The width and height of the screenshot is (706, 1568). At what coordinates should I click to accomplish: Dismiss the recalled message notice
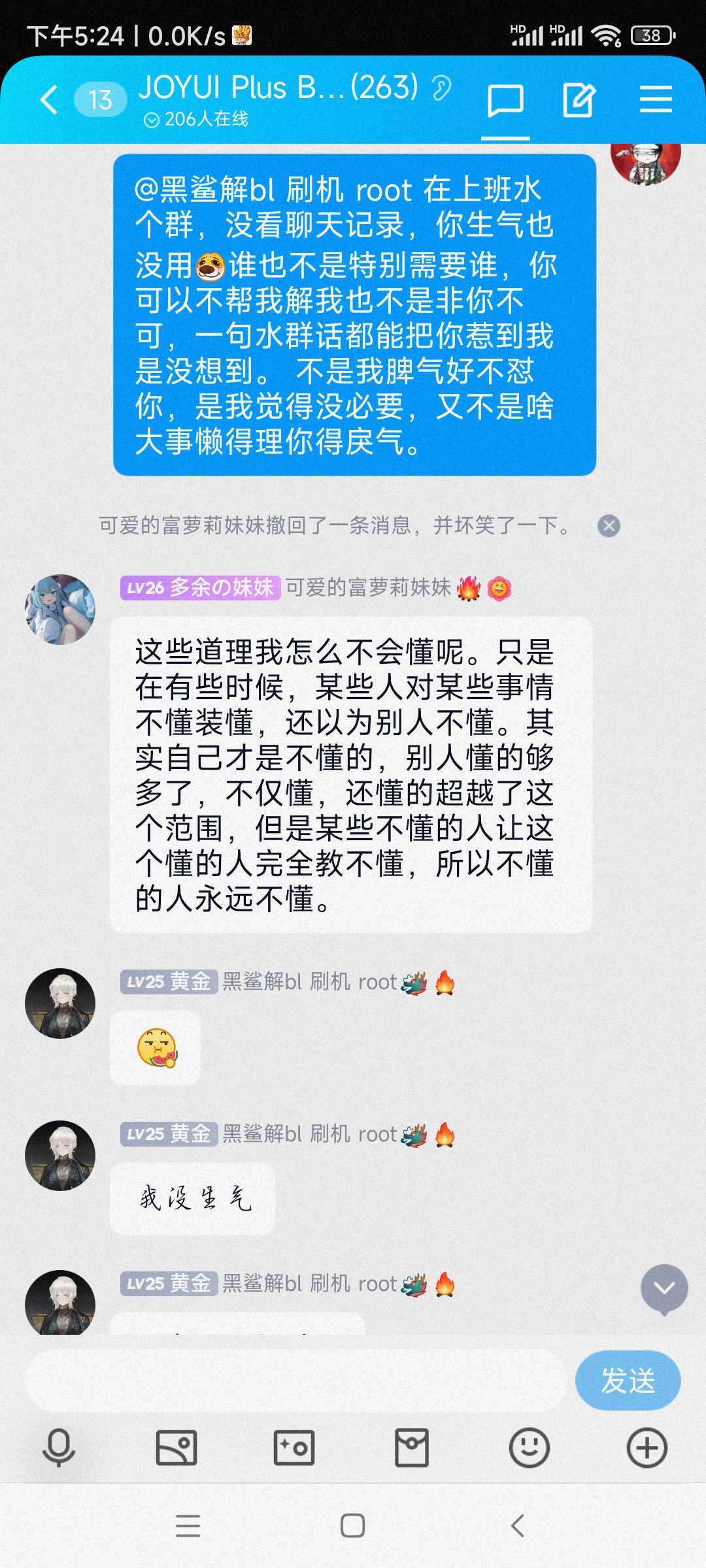click(609, 526)
